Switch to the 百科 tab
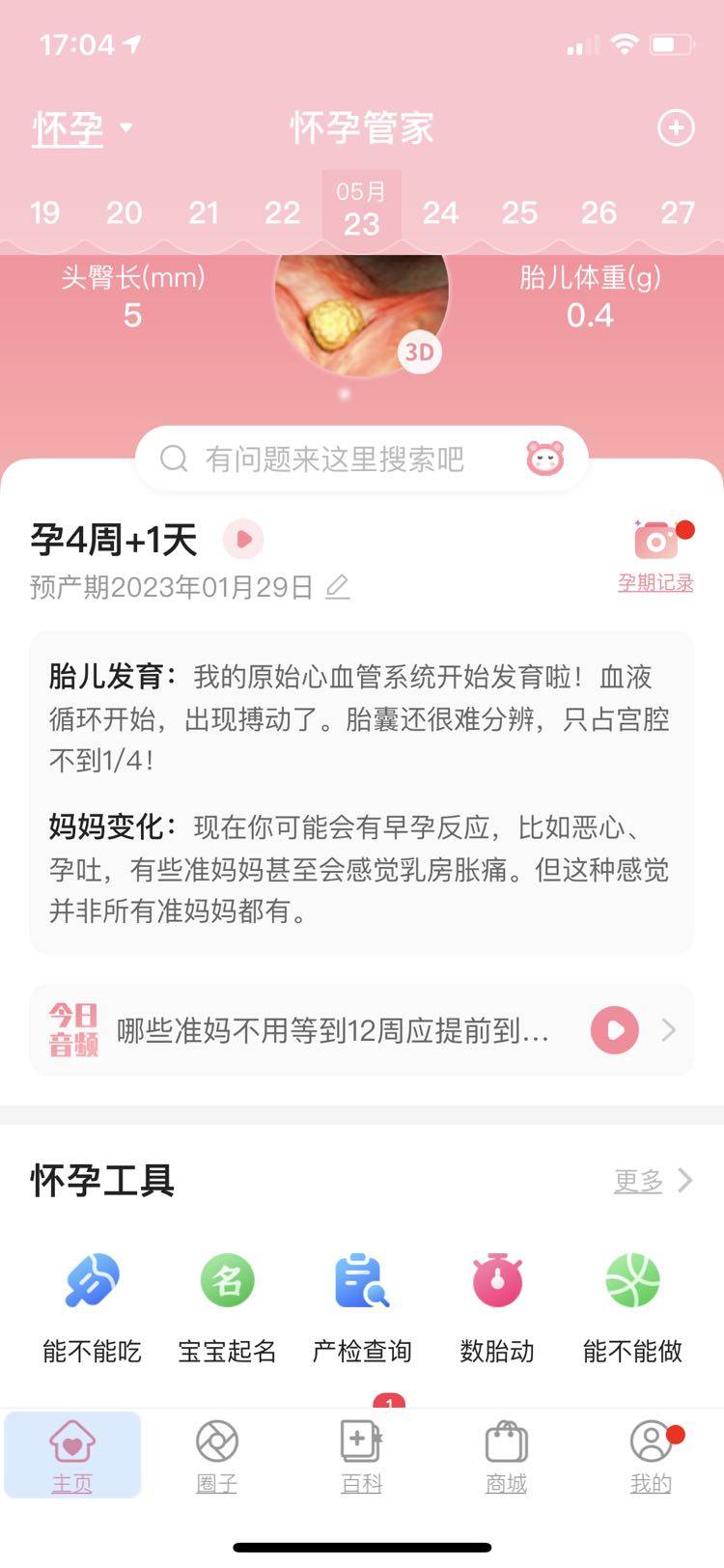 pyautogui.click(x=362, y=1456)
